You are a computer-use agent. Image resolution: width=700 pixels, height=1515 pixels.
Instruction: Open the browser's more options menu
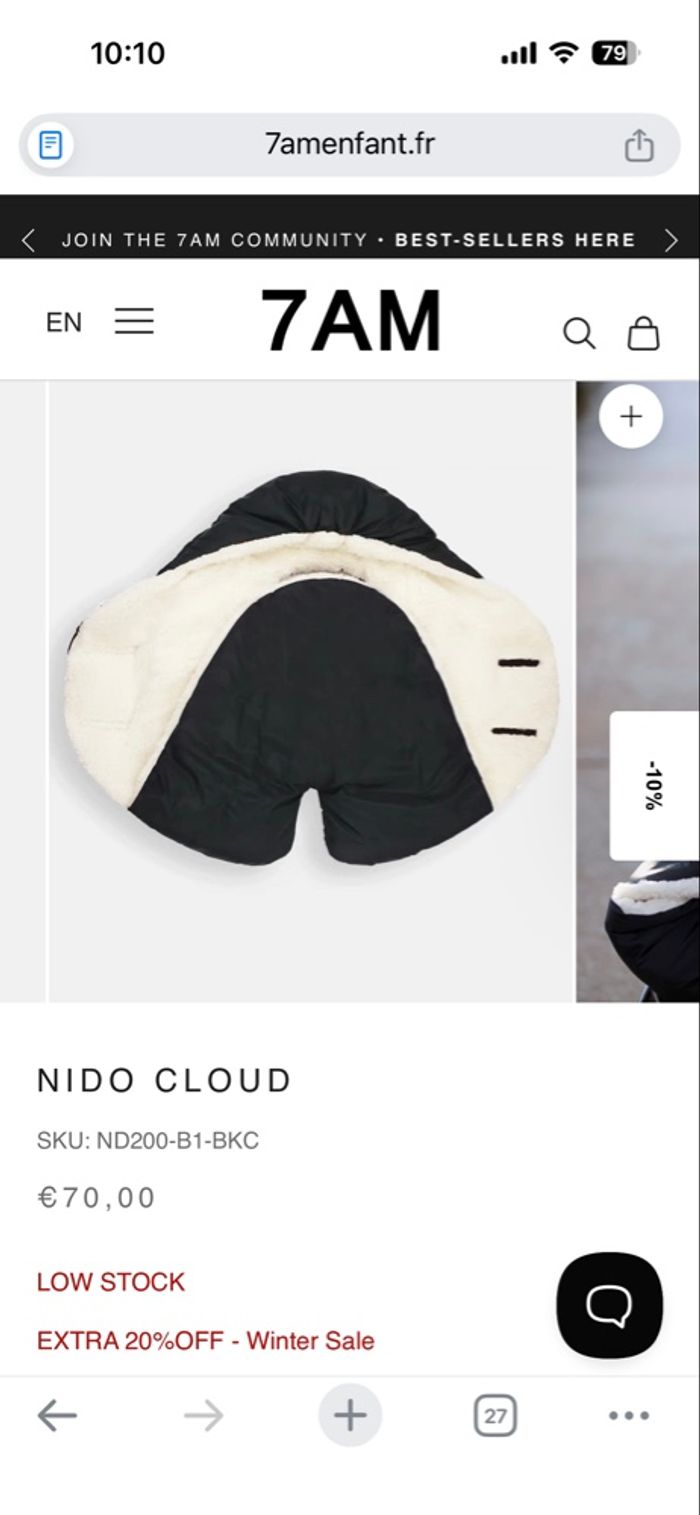(628, 1415)
